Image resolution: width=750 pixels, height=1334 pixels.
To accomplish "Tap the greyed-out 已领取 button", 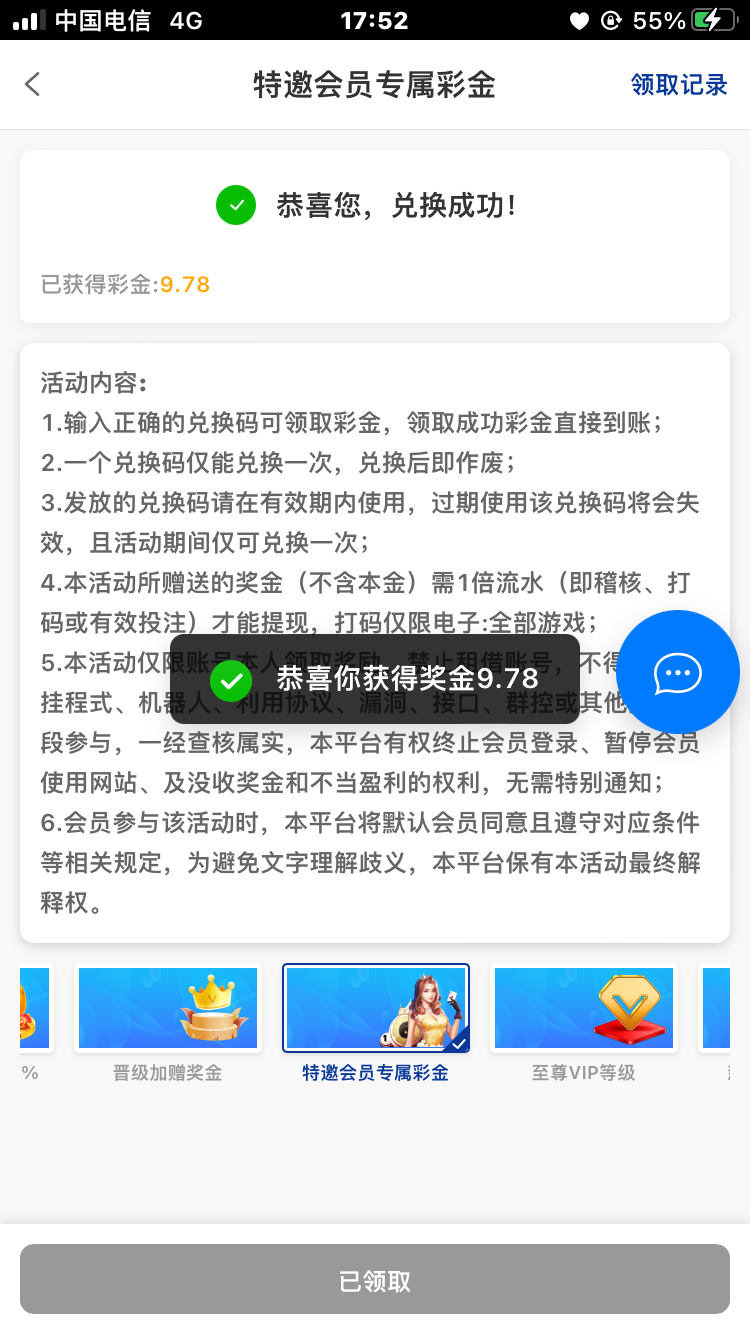I will point(375,1279).
